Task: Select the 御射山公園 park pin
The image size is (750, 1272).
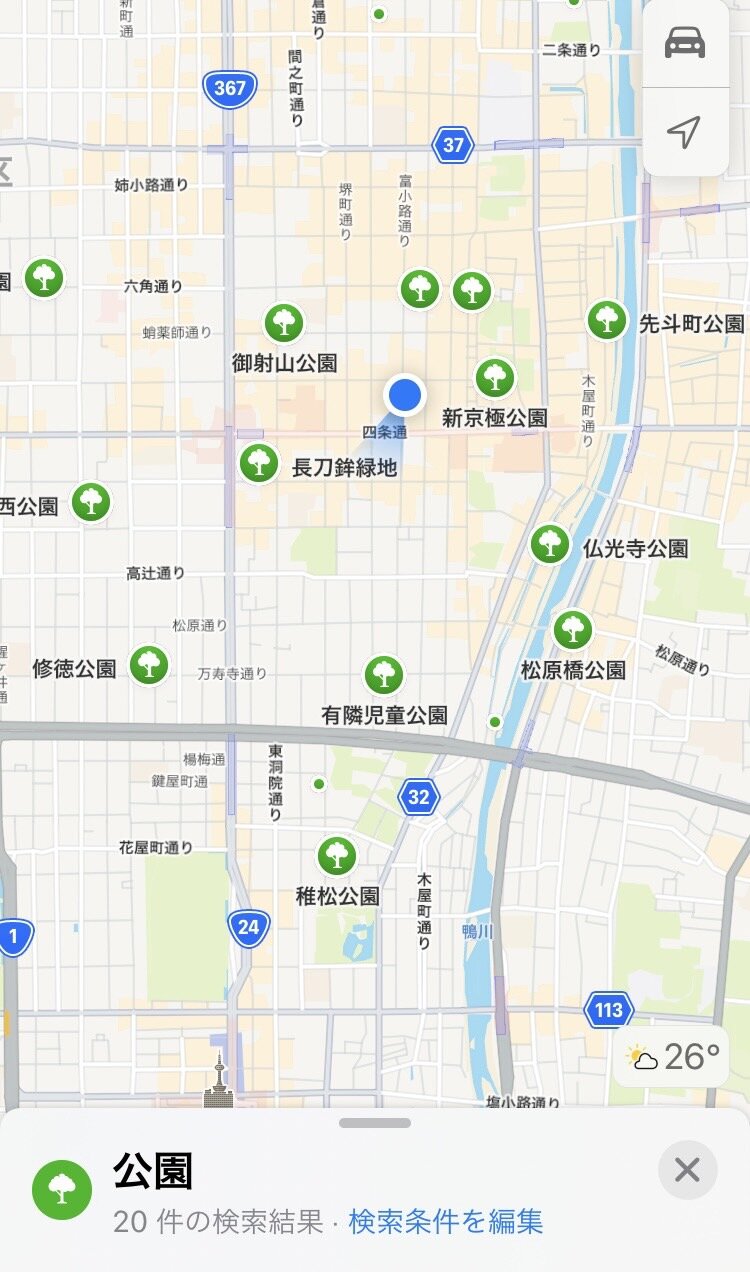Action: pos(284,323)
